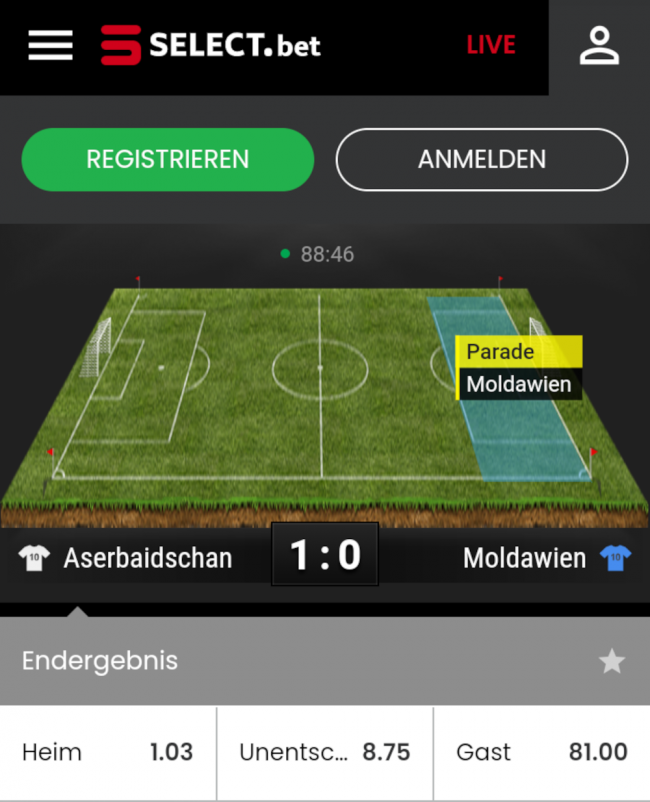Image resolution: width=650 pixels, height=802 pixels.
Task: Select Heim odds 1.03
Action: [108, 752]
